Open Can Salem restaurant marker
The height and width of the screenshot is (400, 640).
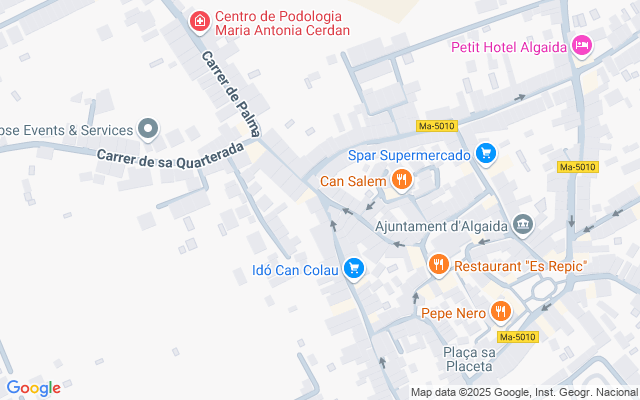coord(401,180)
